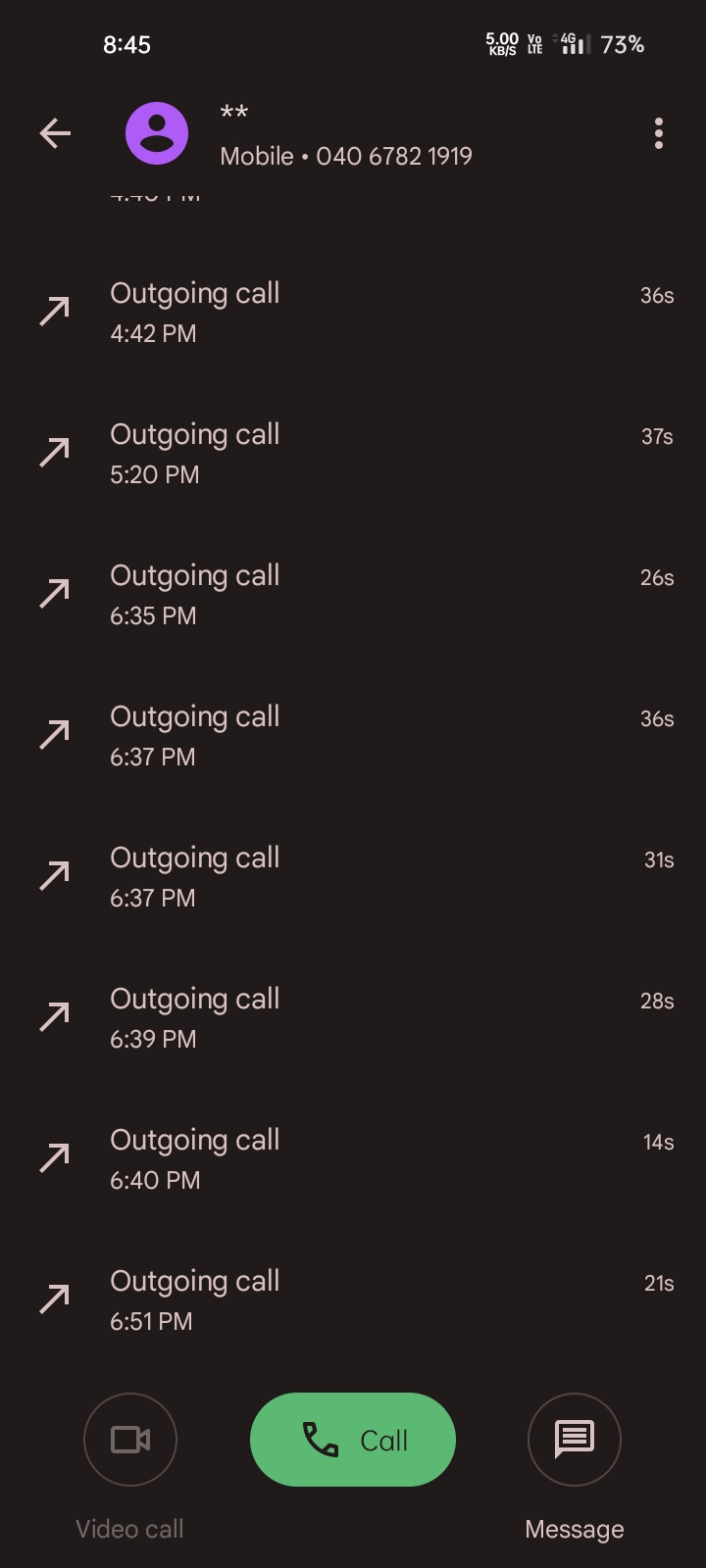Open the 4:42 PM outgoing call entry

[353, 313]
